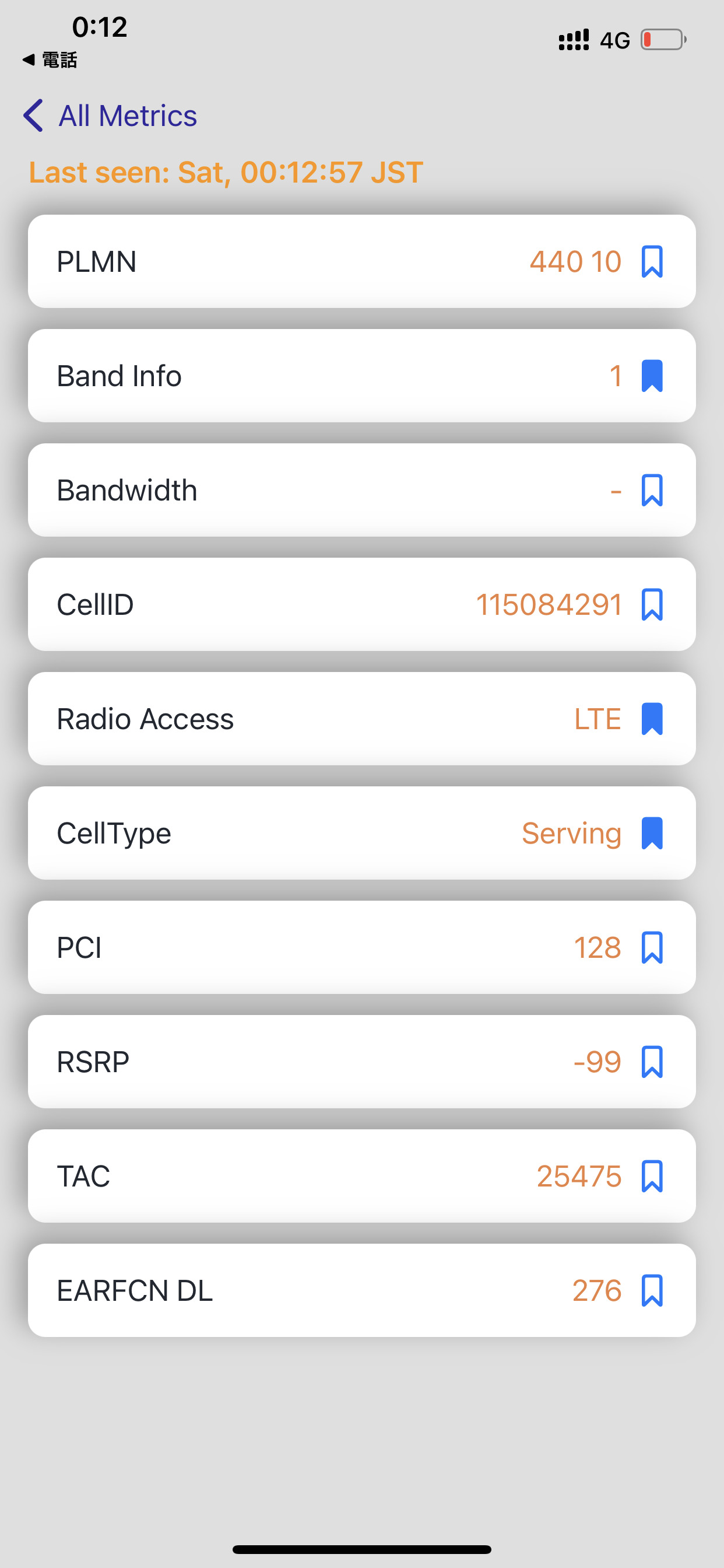This screenshot has height=1568, width=724.
Task: Bookmark the PCI metric
Action: click(x=652, y=948)
